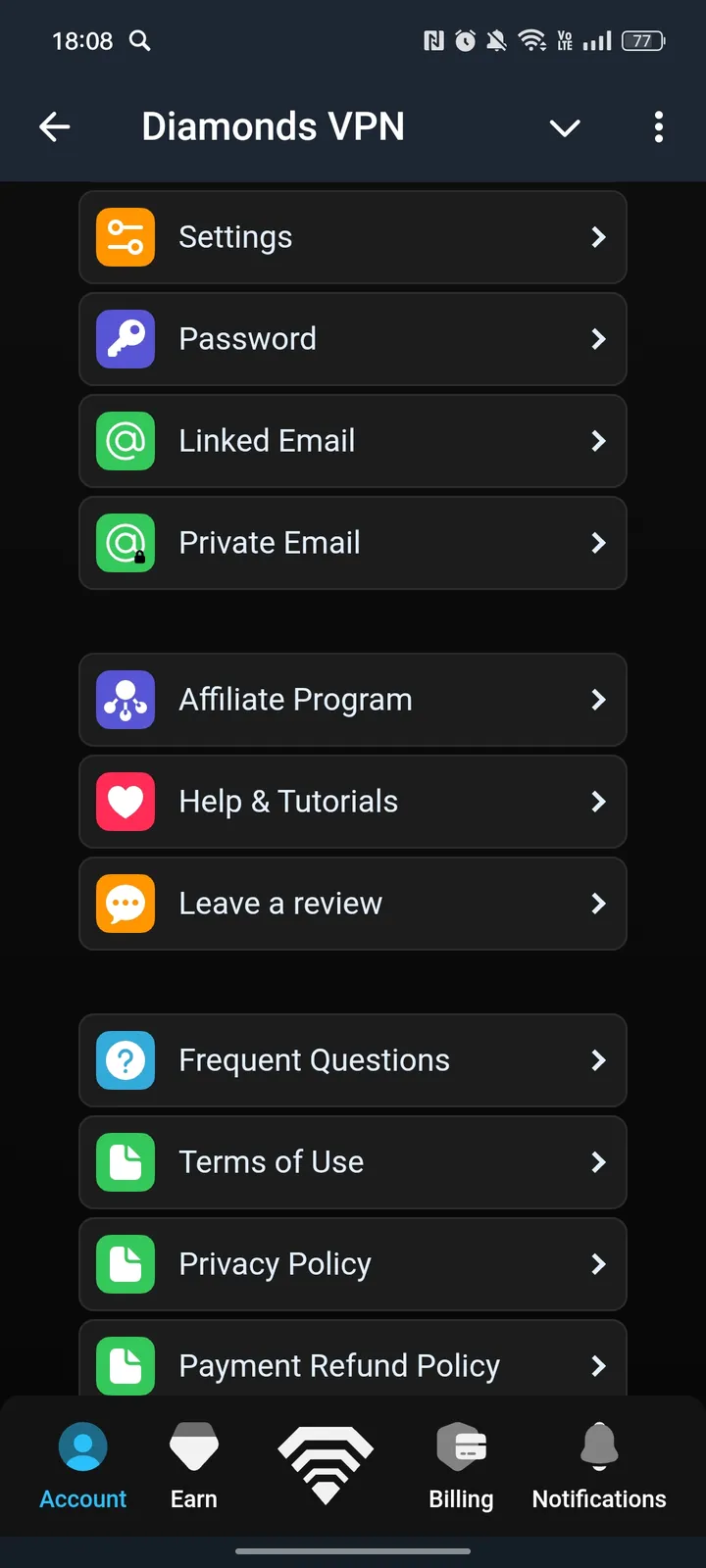View the Affiliate Program
706x1568 pixels.
pyautogui.click(x=353, y=700)
